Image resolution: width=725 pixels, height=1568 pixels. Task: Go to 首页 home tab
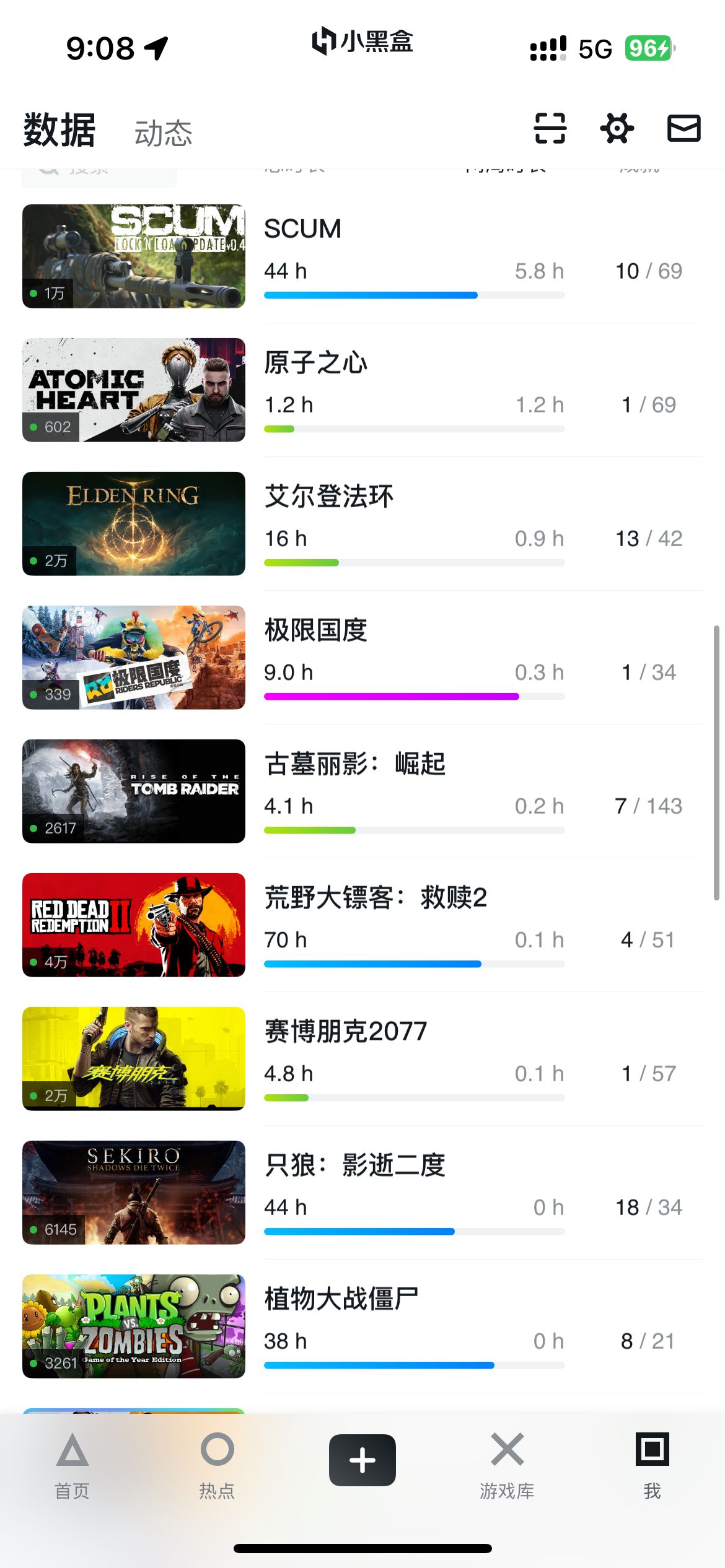click(x=72, y=1465)
